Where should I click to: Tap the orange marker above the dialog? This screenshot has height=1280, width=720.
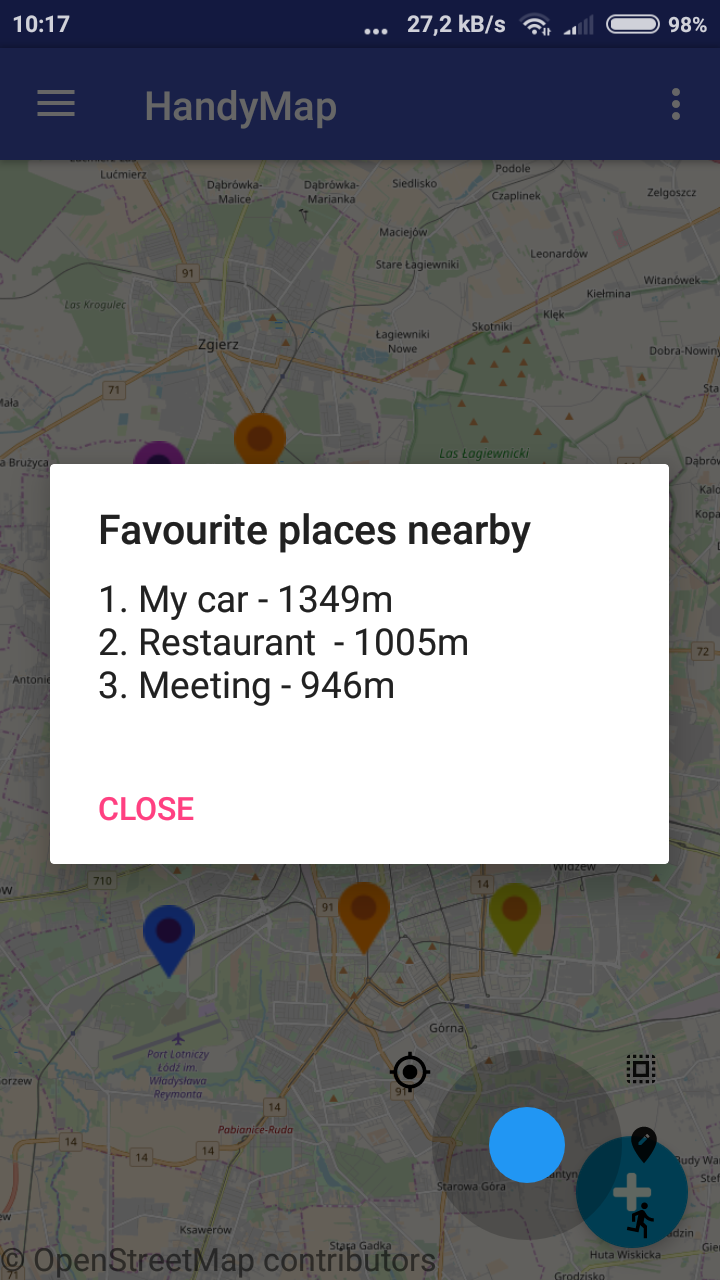coord(260,437)
